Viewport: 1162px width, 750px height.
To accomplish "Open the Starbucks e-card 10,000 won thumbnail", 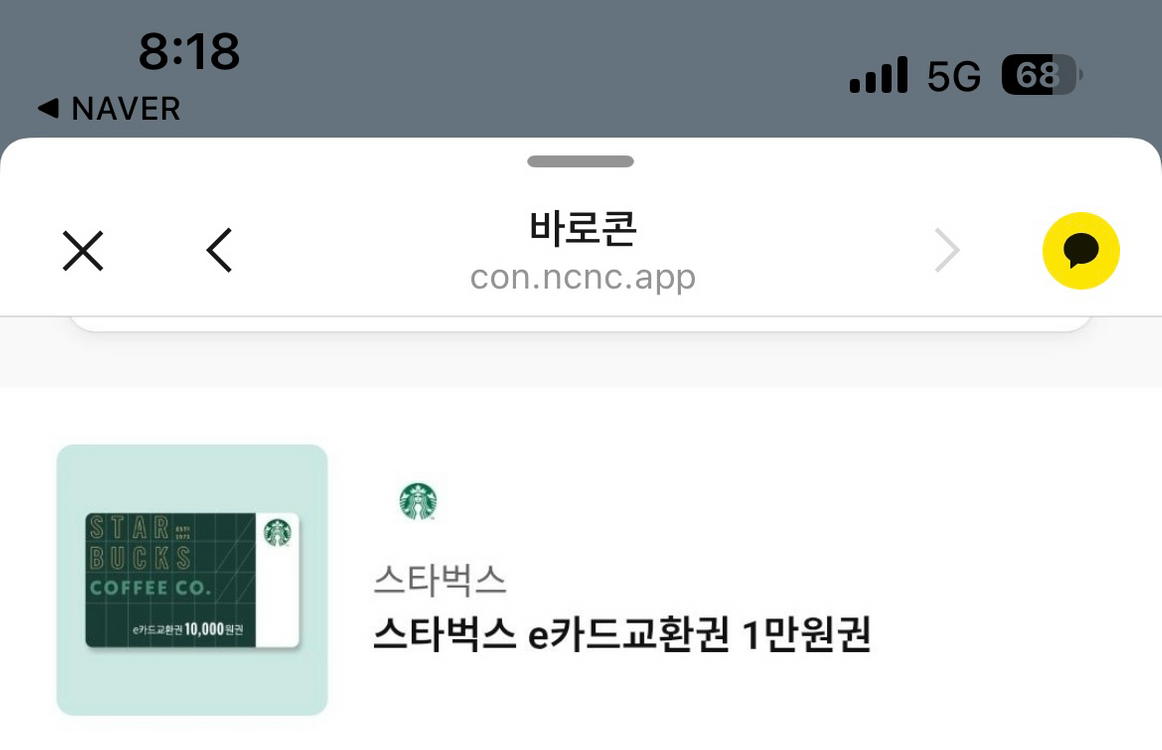I will [192, 580].
